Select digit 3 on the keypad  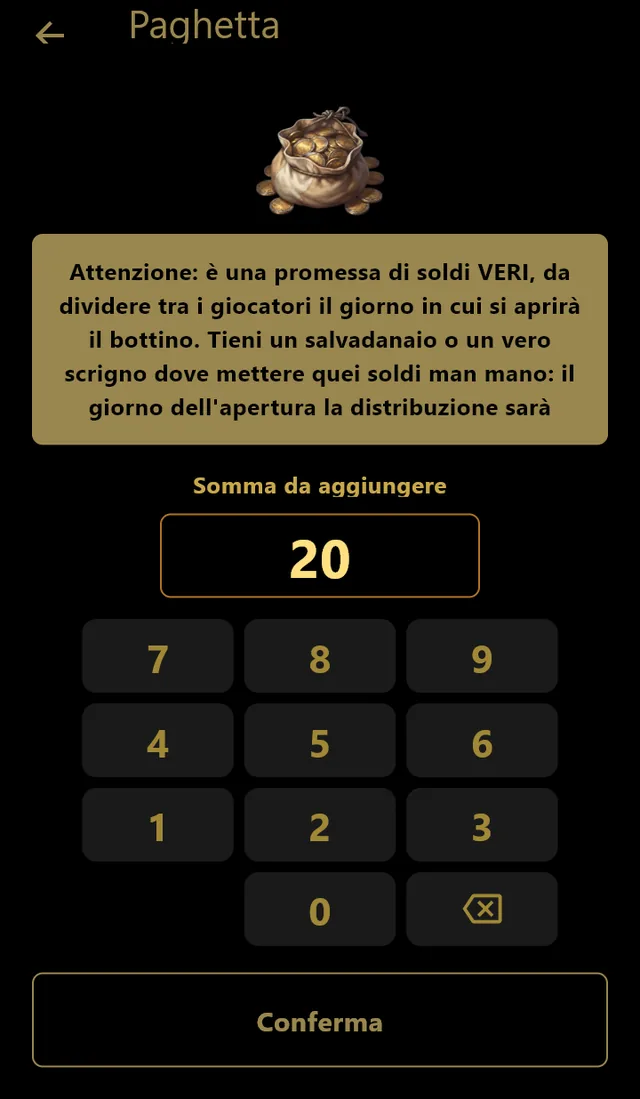pos(482,825)
